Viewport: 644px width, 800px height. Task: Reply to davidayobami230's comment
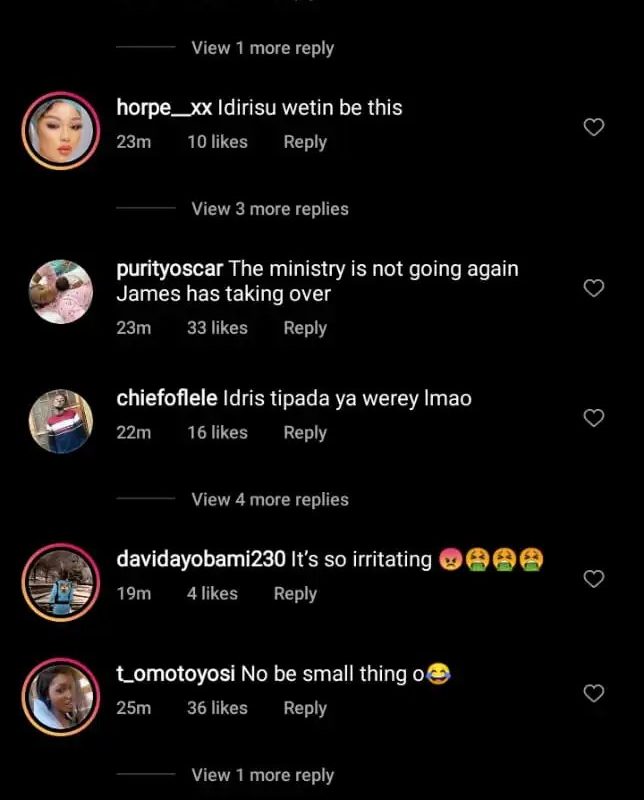[295, 593]
